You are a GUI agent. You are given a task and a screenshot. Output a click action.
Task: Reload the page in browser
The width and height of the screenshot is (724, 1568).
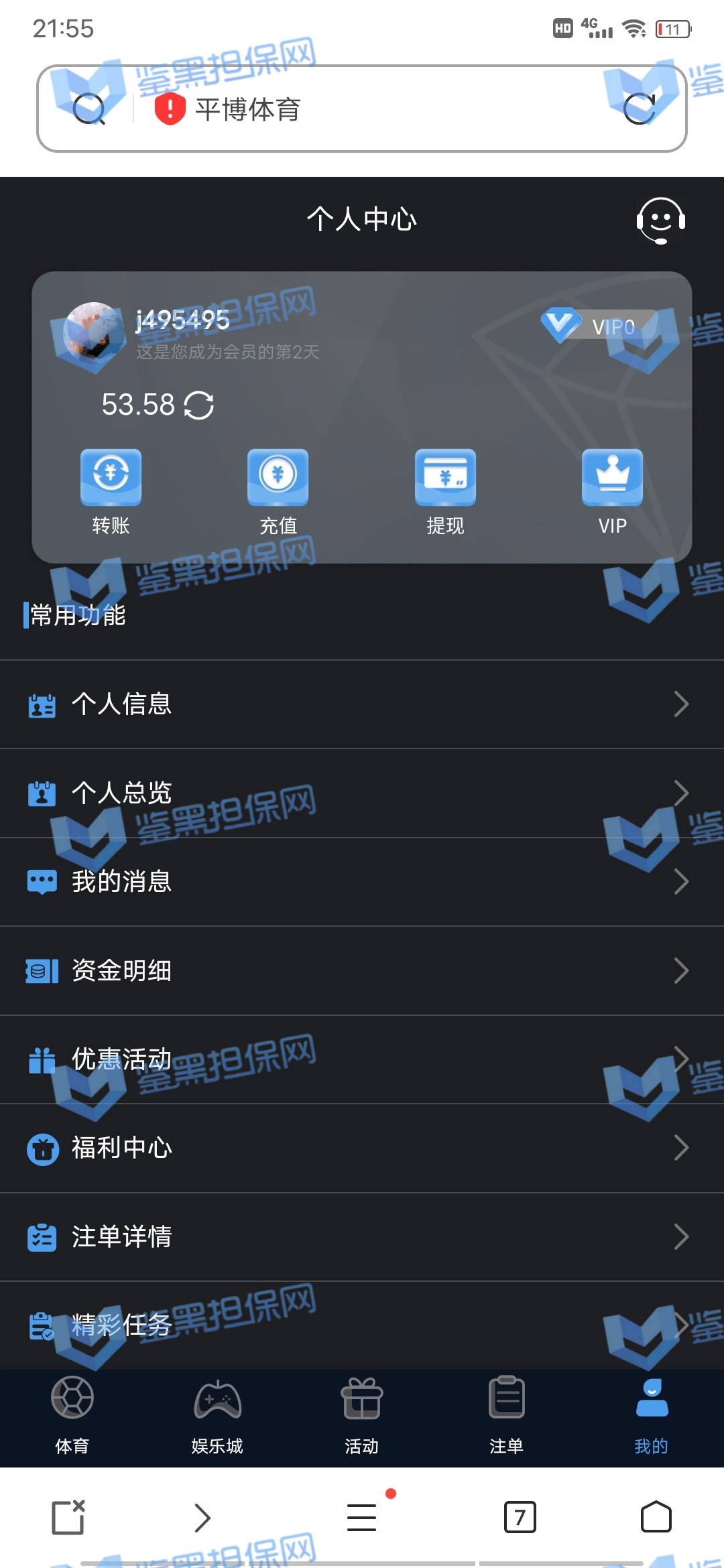(x=639, y=109)
